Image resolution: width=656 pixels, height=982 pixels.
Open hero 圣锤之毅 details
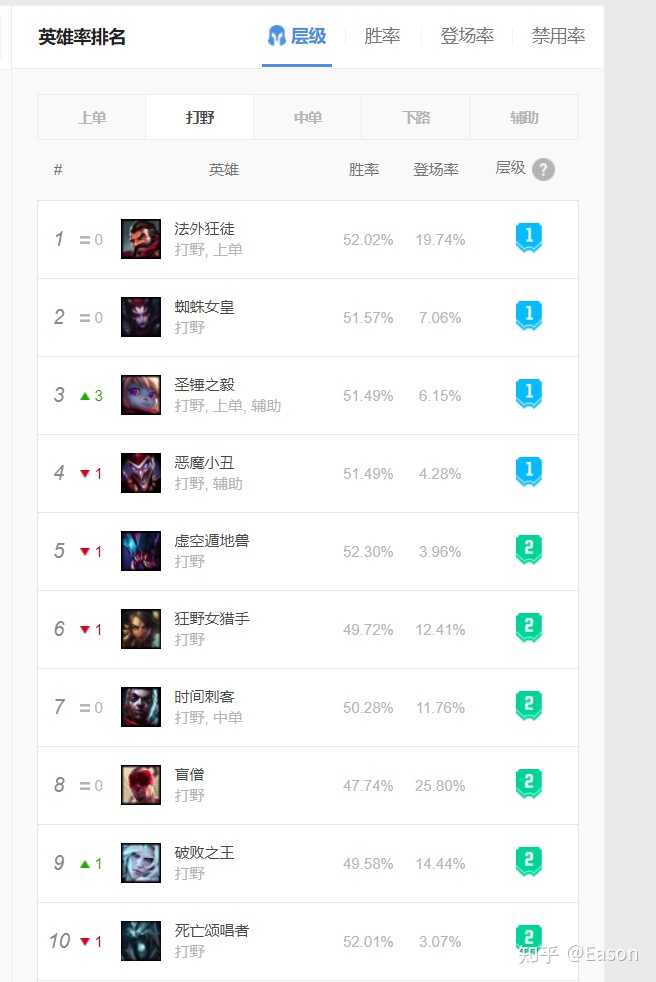click(x=204, y=385)
